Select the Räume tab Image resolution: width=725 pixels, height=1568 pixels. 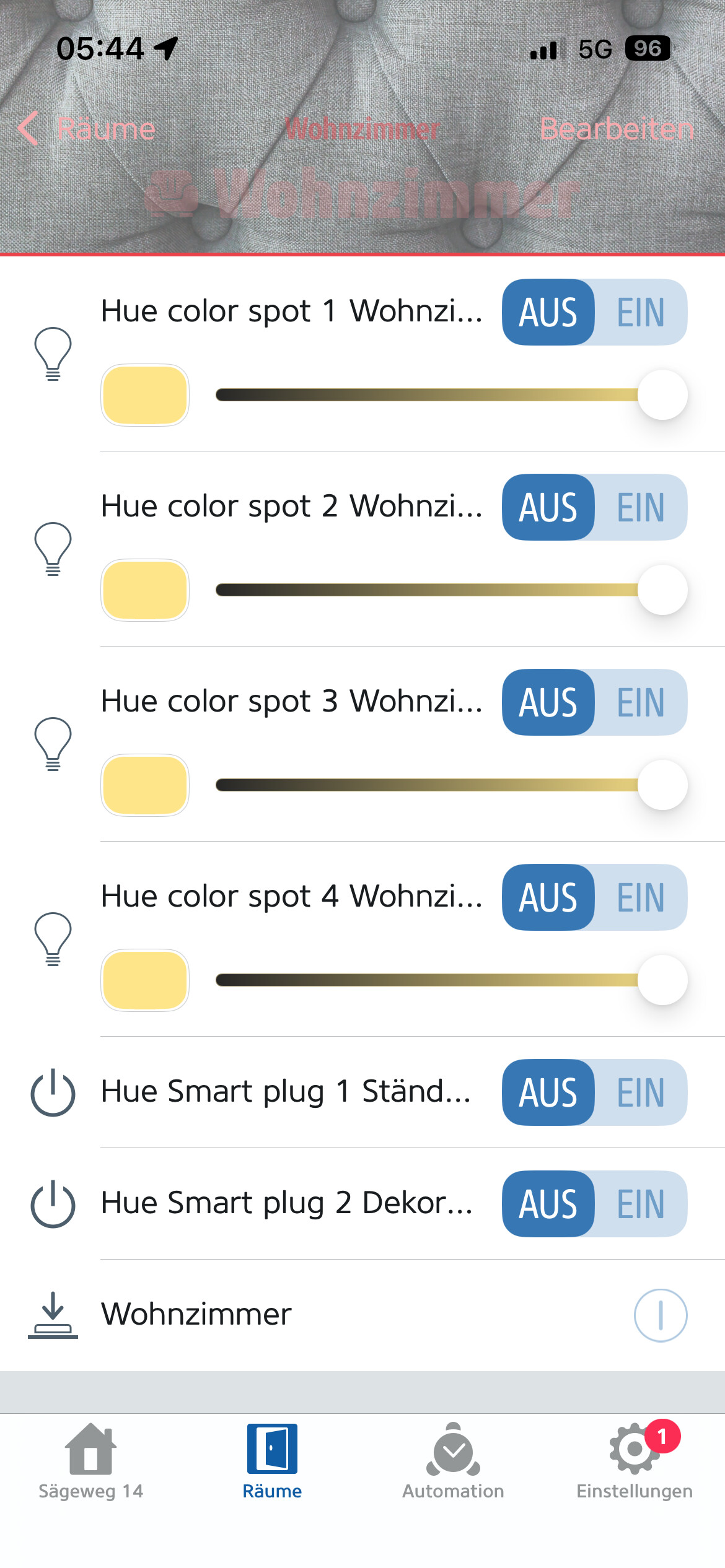(x=272, y=1461)
